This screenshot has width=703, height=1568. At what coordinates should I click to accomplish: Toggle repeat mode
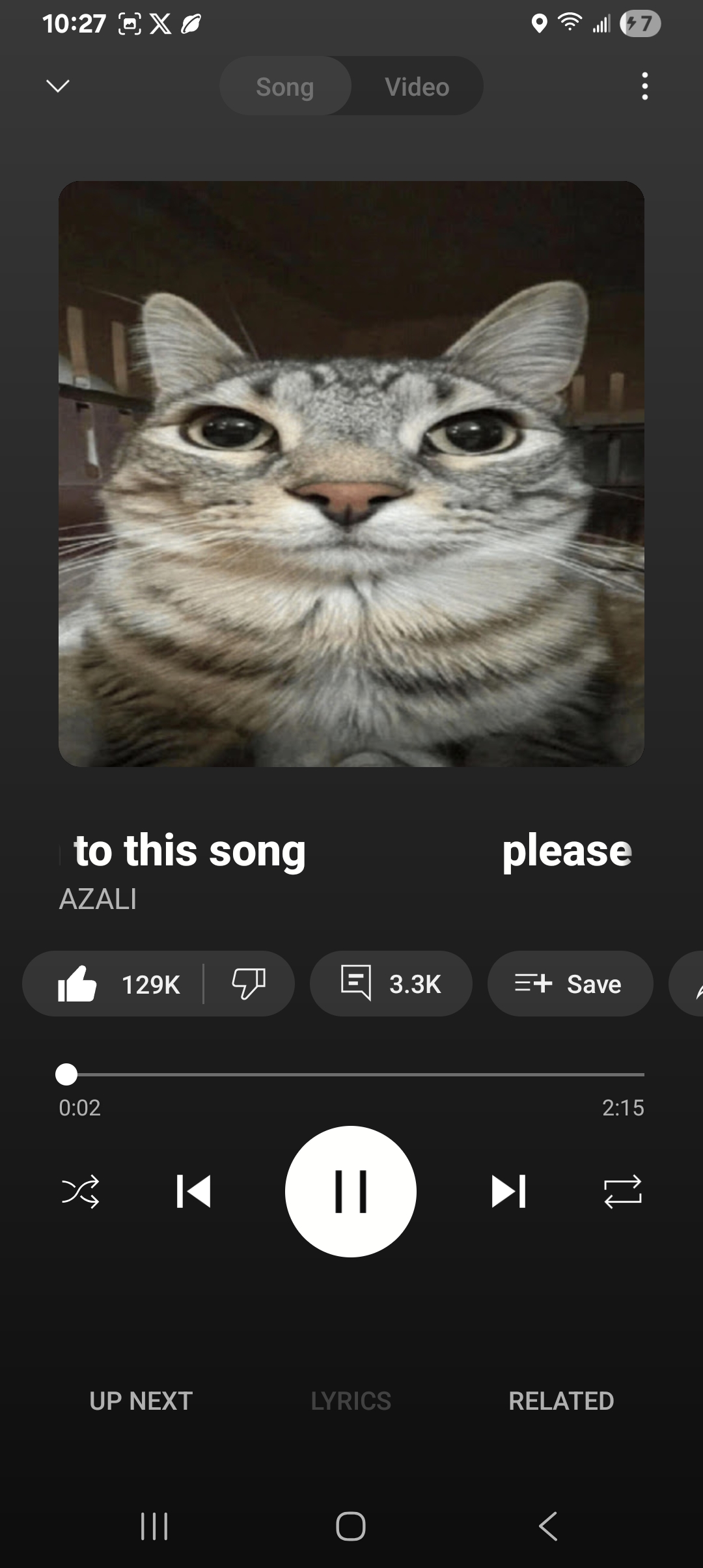click(623, 1192)
